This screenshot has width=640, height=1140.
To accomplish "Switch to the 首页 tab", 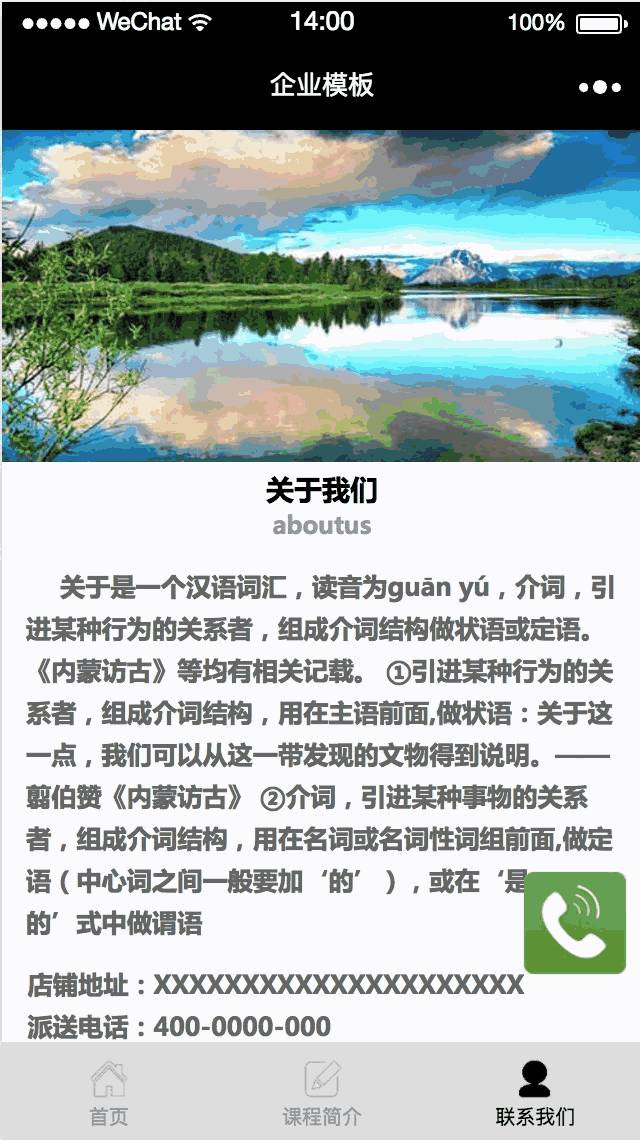I will pyautogui.click(x=108, y=1092).
